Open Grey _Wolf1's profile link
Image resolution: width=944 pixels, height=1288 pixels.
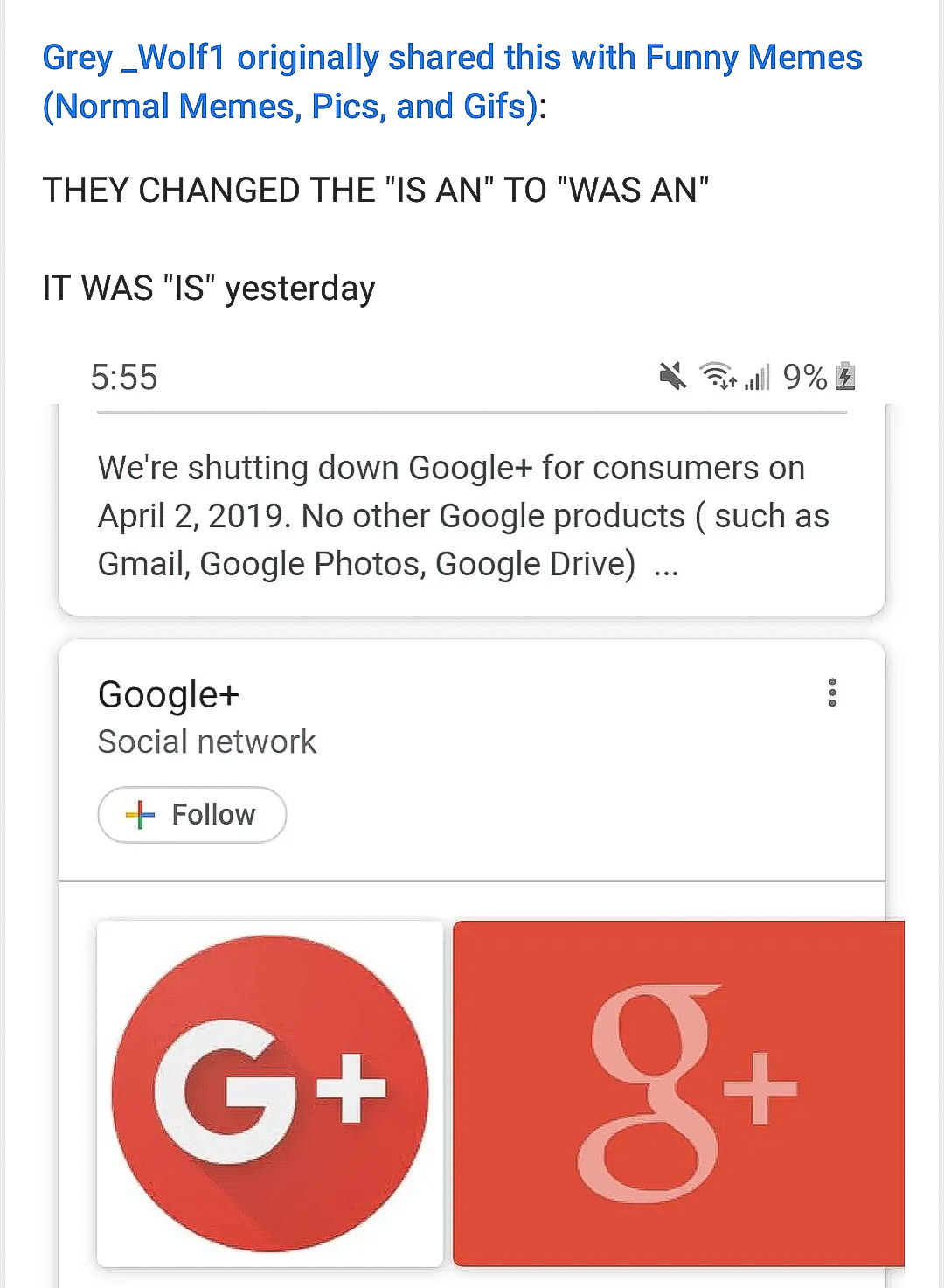(x=134, y=58)
